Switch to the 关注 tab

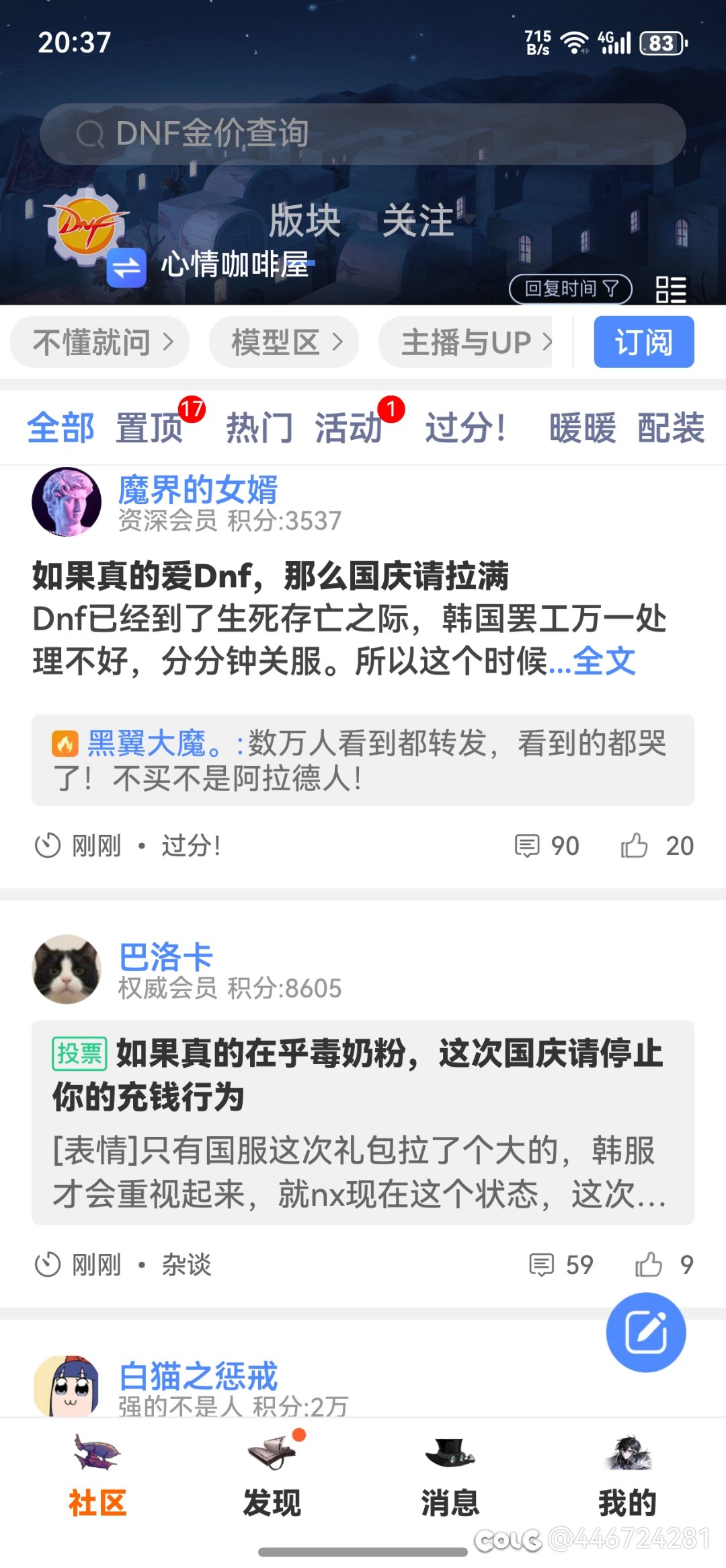[418, 221]
